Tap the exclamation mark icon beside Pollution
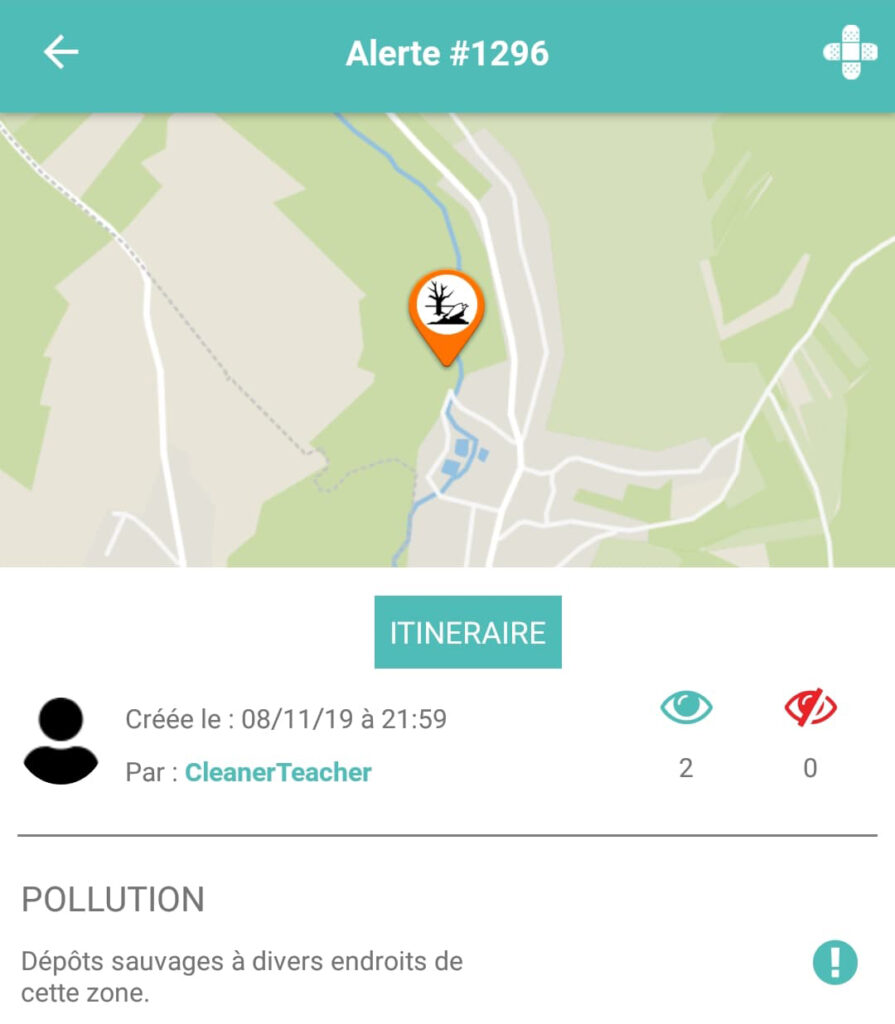 [834, 963]
